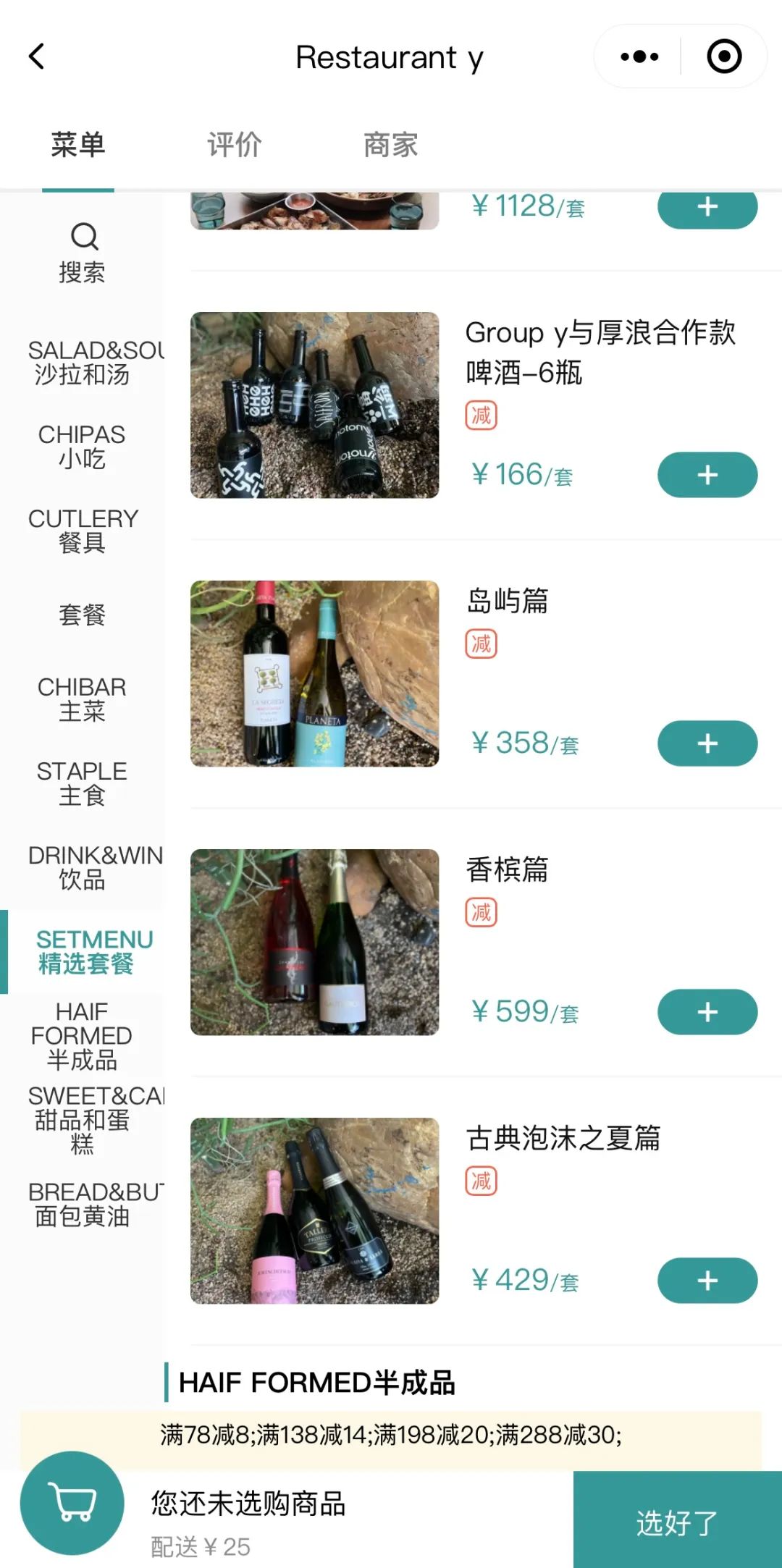
Task: Switch to the 评价 reviews tab
Action: click(x=234, y=145)
